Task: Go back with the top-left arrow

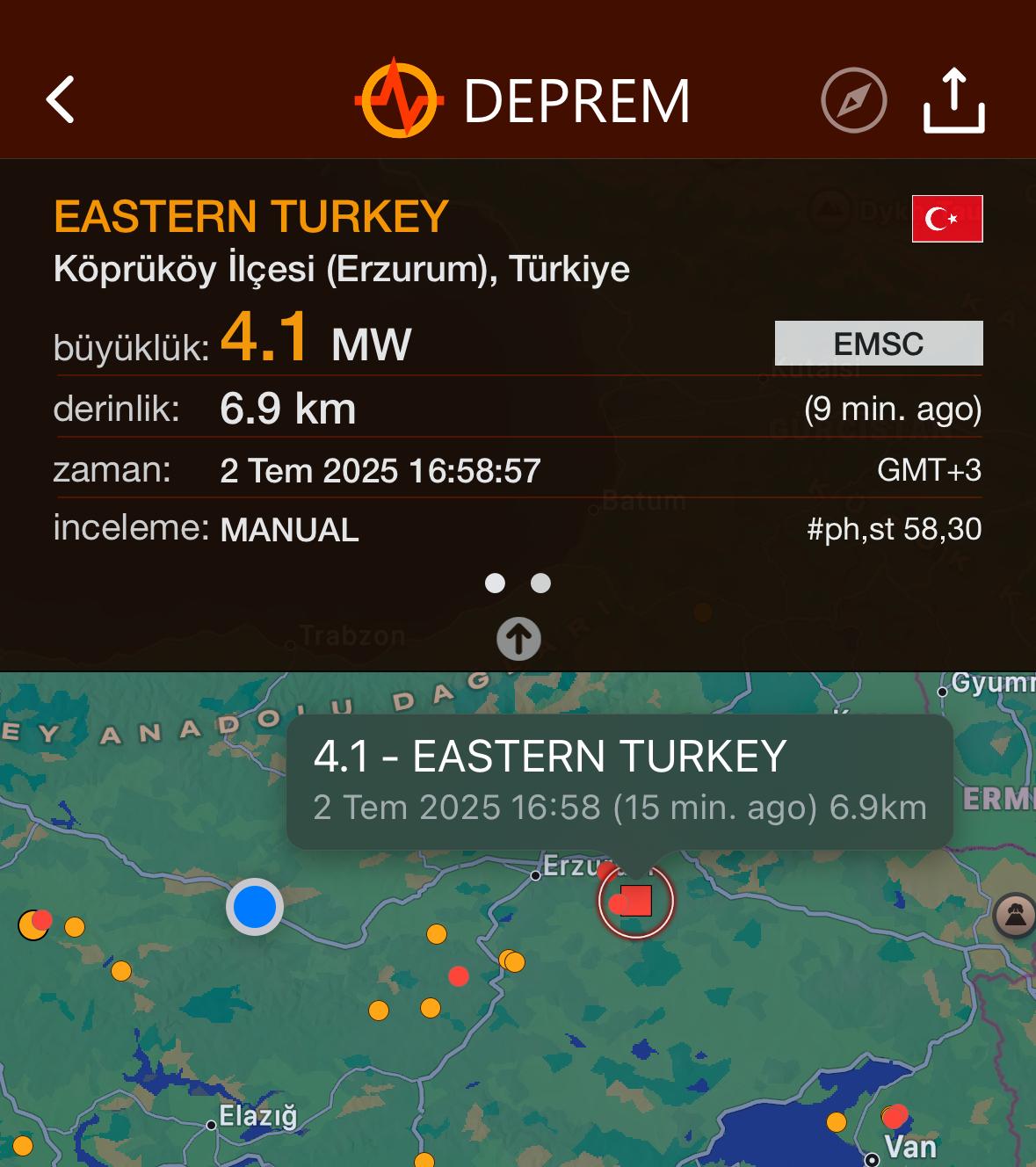Action: 60,99
